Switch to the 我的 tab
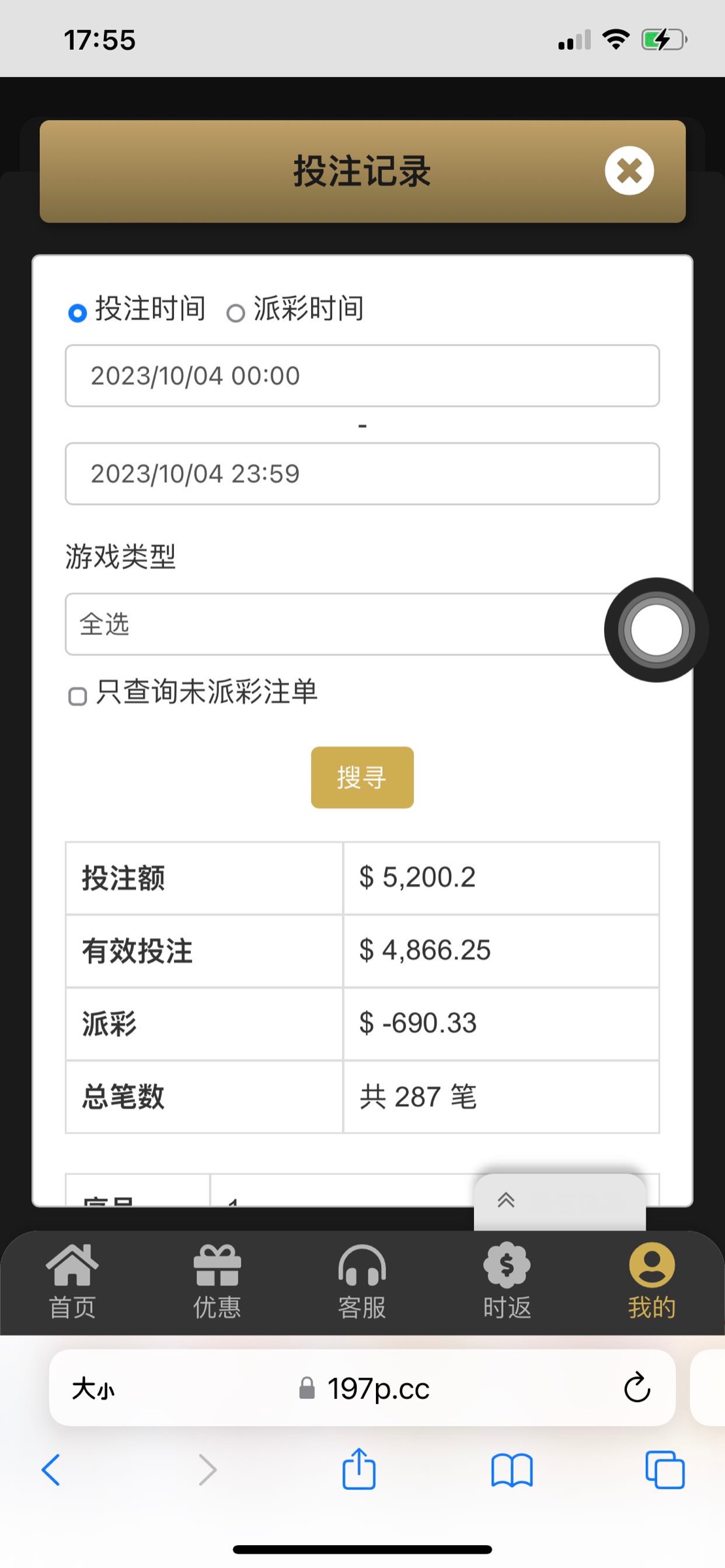This screenshot has width=725, height=1568. tap(651, 1281)
